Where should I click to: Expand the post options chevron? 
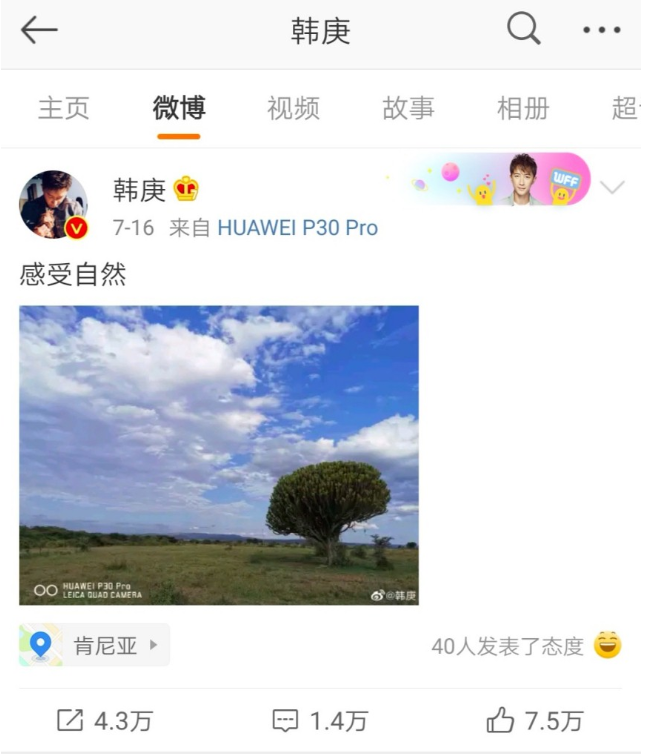tap(612, 188)
